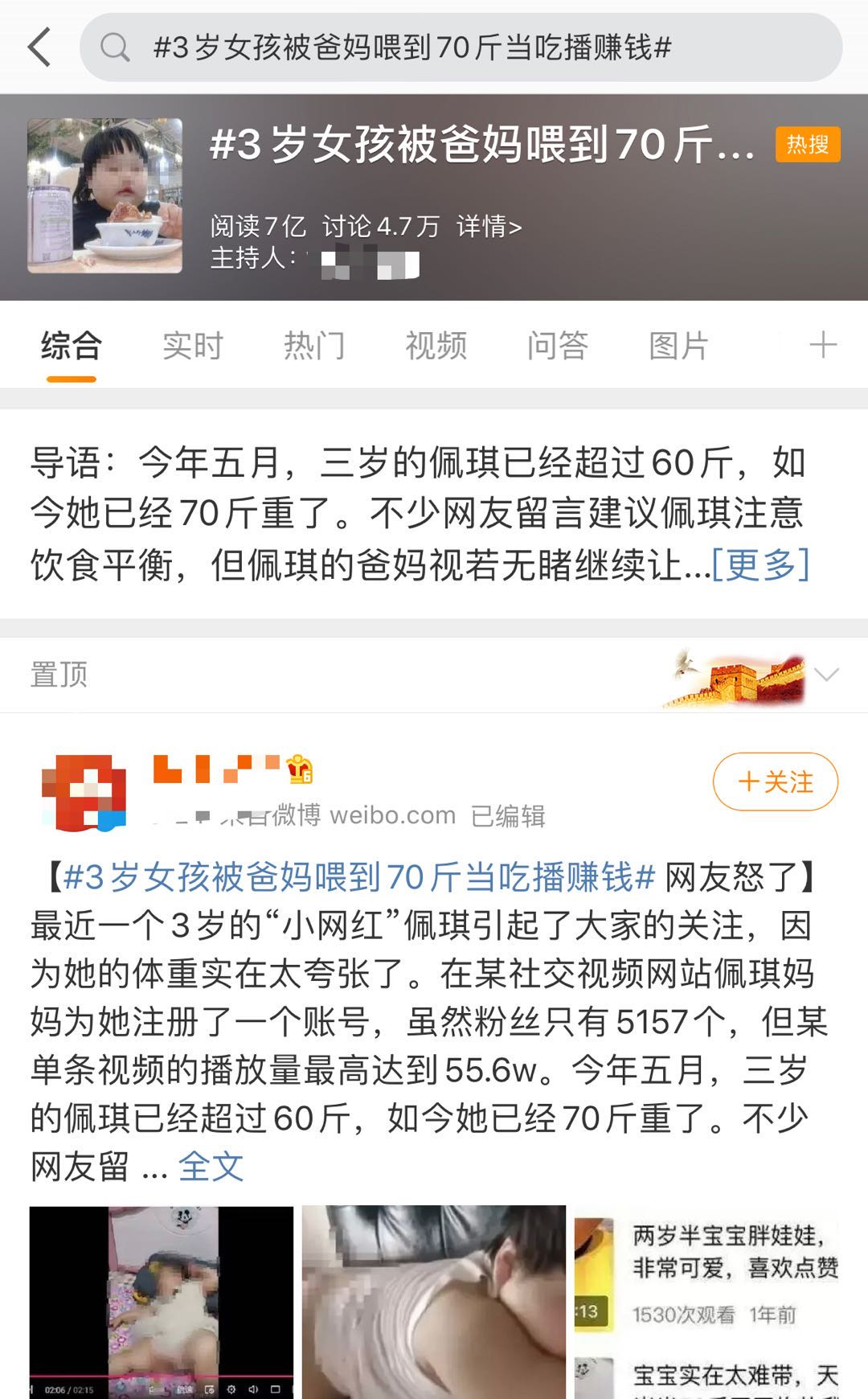Screen dimensions: 868x1399
Task: Expand the intro with [更多]
Action: [x=761, y=565]
